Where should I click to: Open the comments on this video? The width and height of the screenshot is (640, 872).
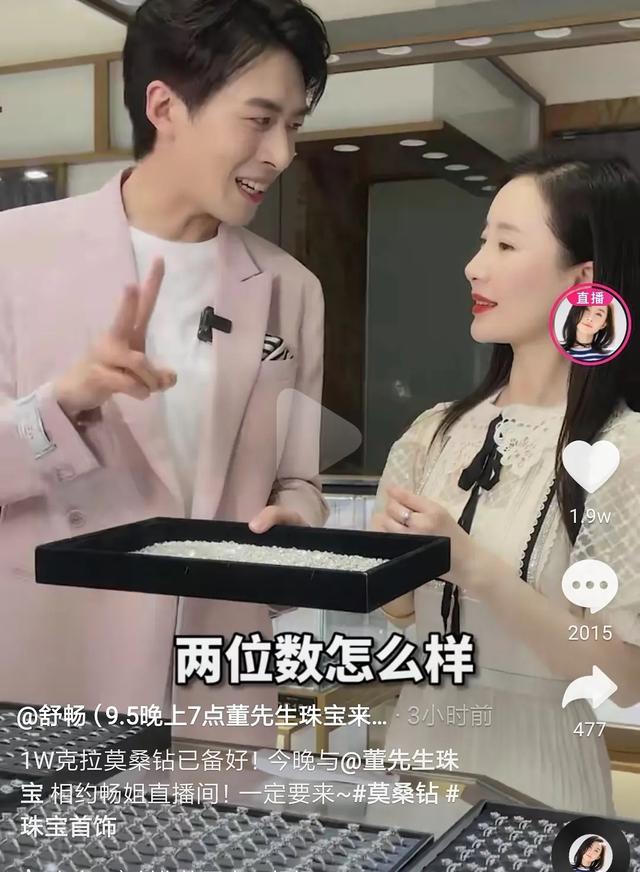[590, 586]
